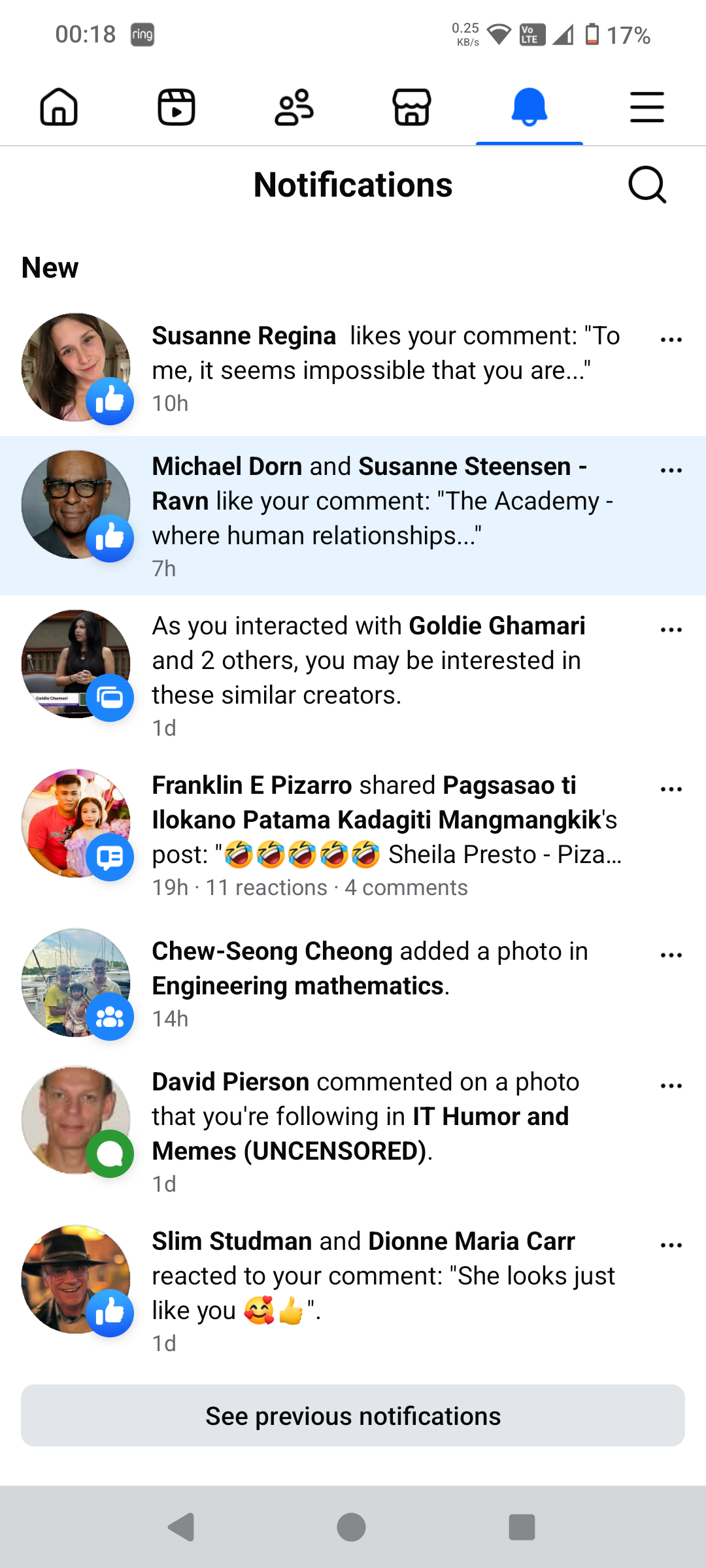Open the Marketplace tab

[412, 107]
